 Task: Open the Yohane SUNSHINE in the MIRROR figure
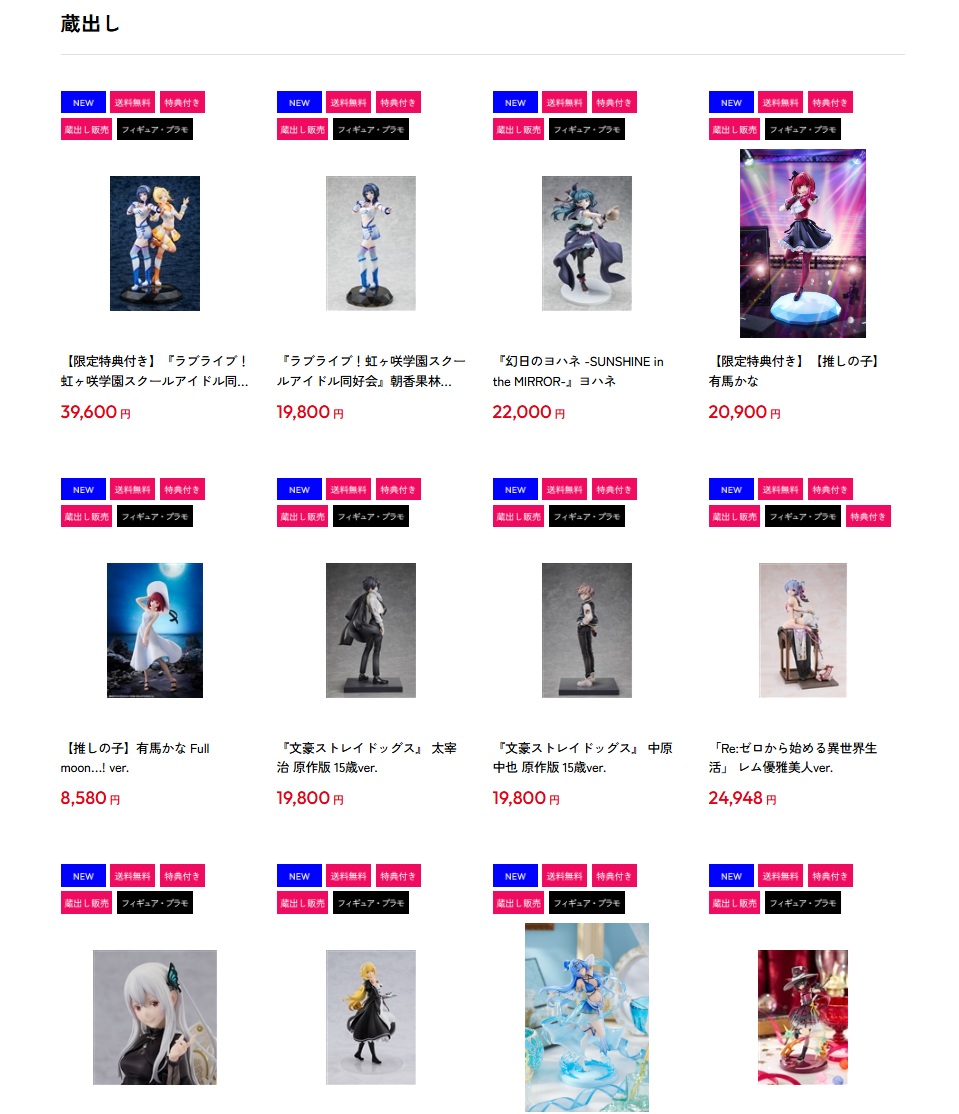tap(587, 243)
